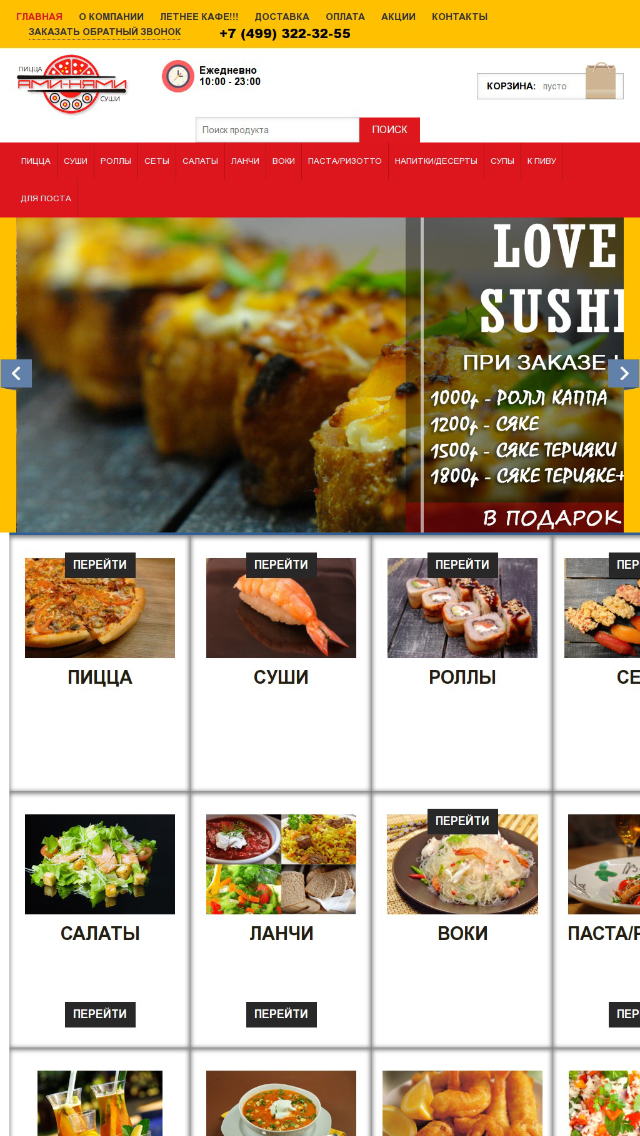
Task: Select НАПИТКИ/ДЕСЕРТЫ in the red menu
Action: pyautogui.click(x=436, y=161)
